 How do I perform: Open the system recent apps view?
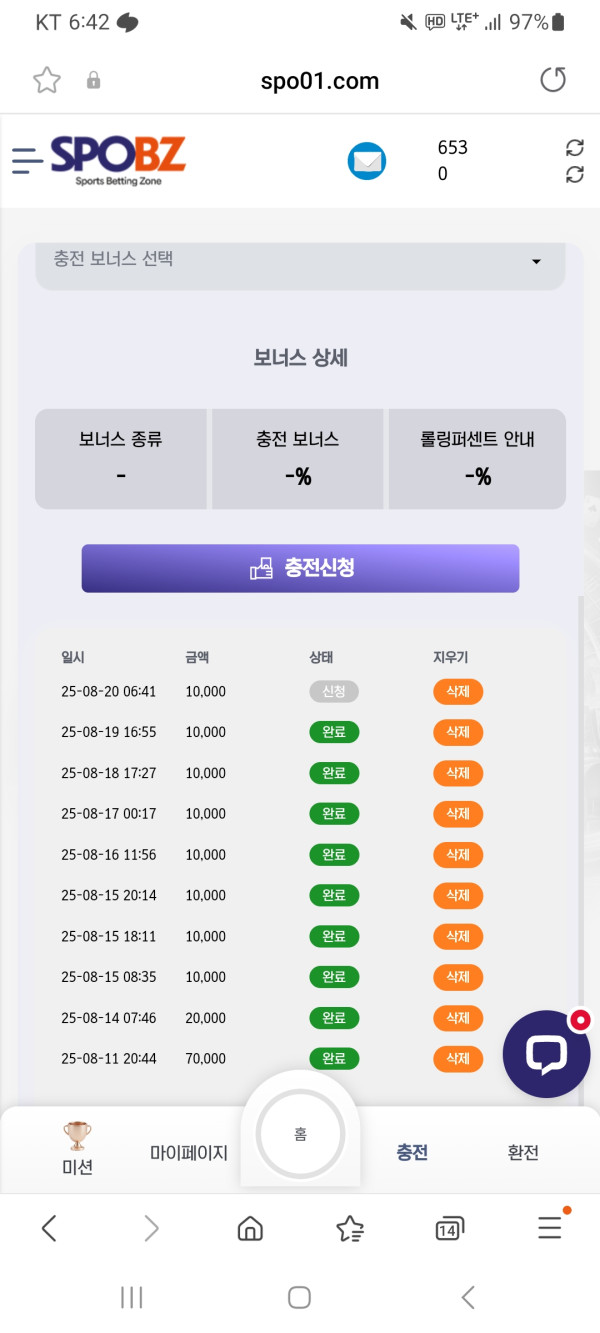tap(131, 1297)
